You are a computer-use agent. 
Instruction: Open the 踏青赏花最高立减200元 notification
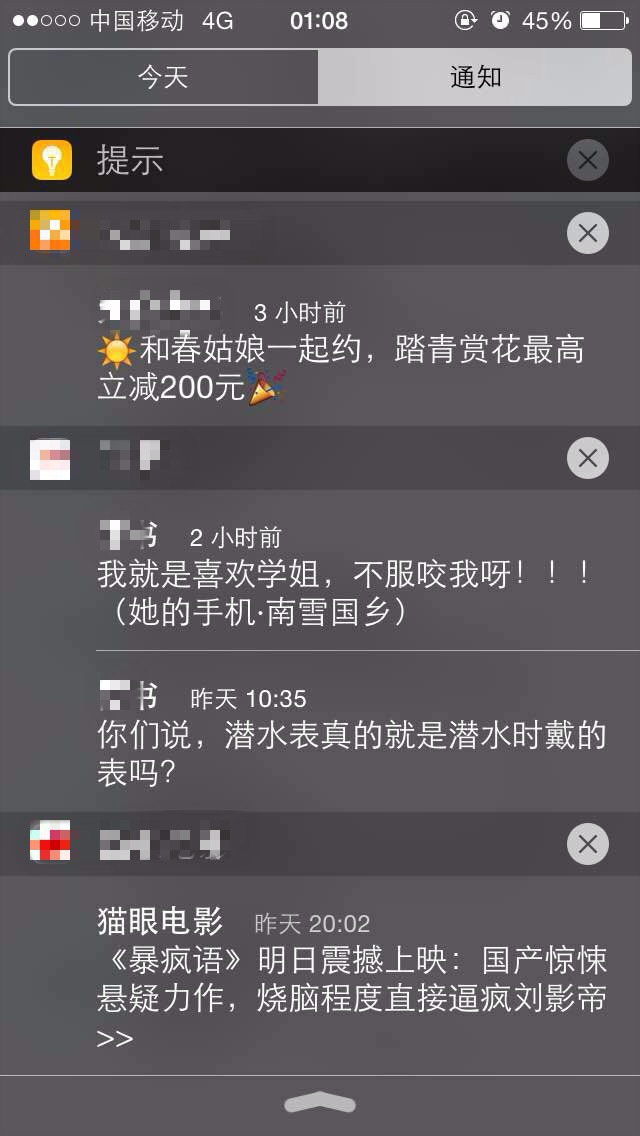[x=340, y=367]
